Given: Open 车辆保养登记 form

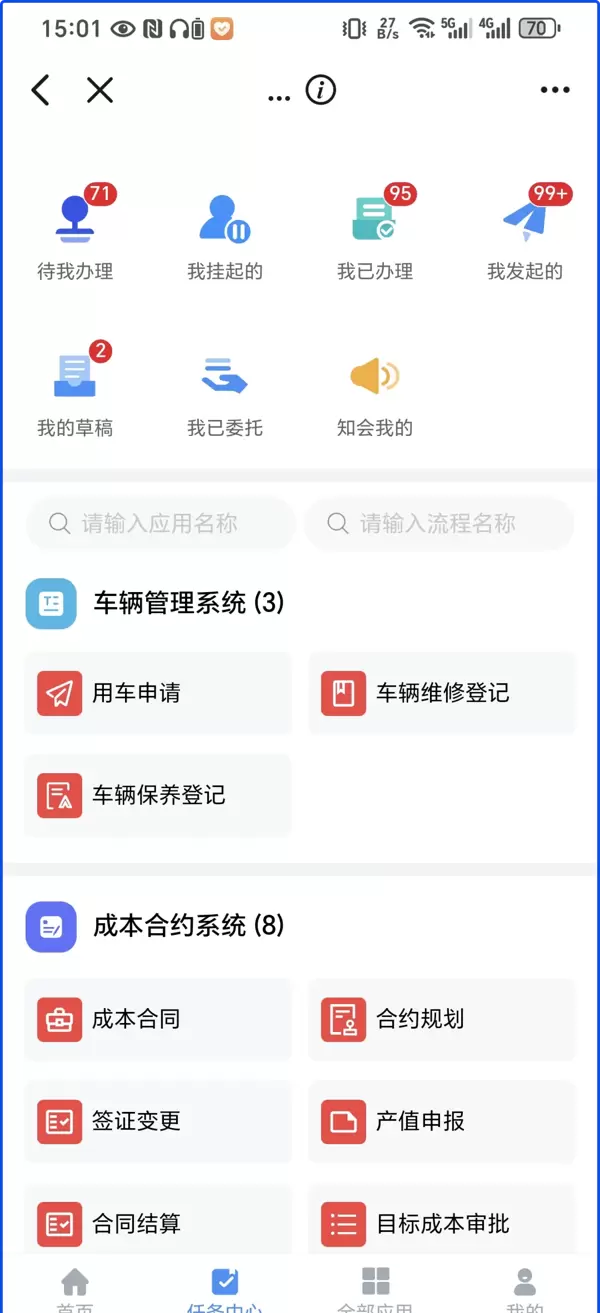Looking at the screenshot, I should (x=158, y=795).
